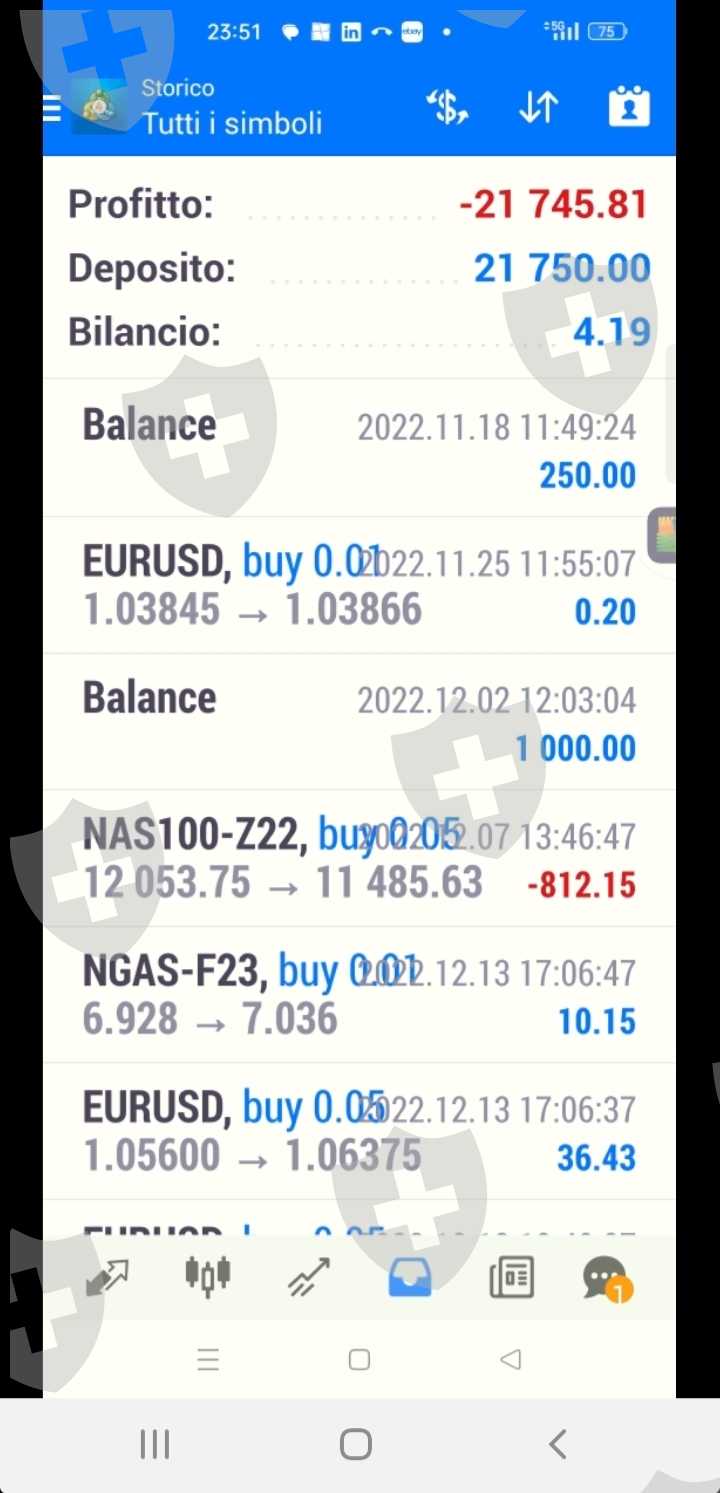Open the EURUSD buy 0.01 trade

(x=359, y=586)
